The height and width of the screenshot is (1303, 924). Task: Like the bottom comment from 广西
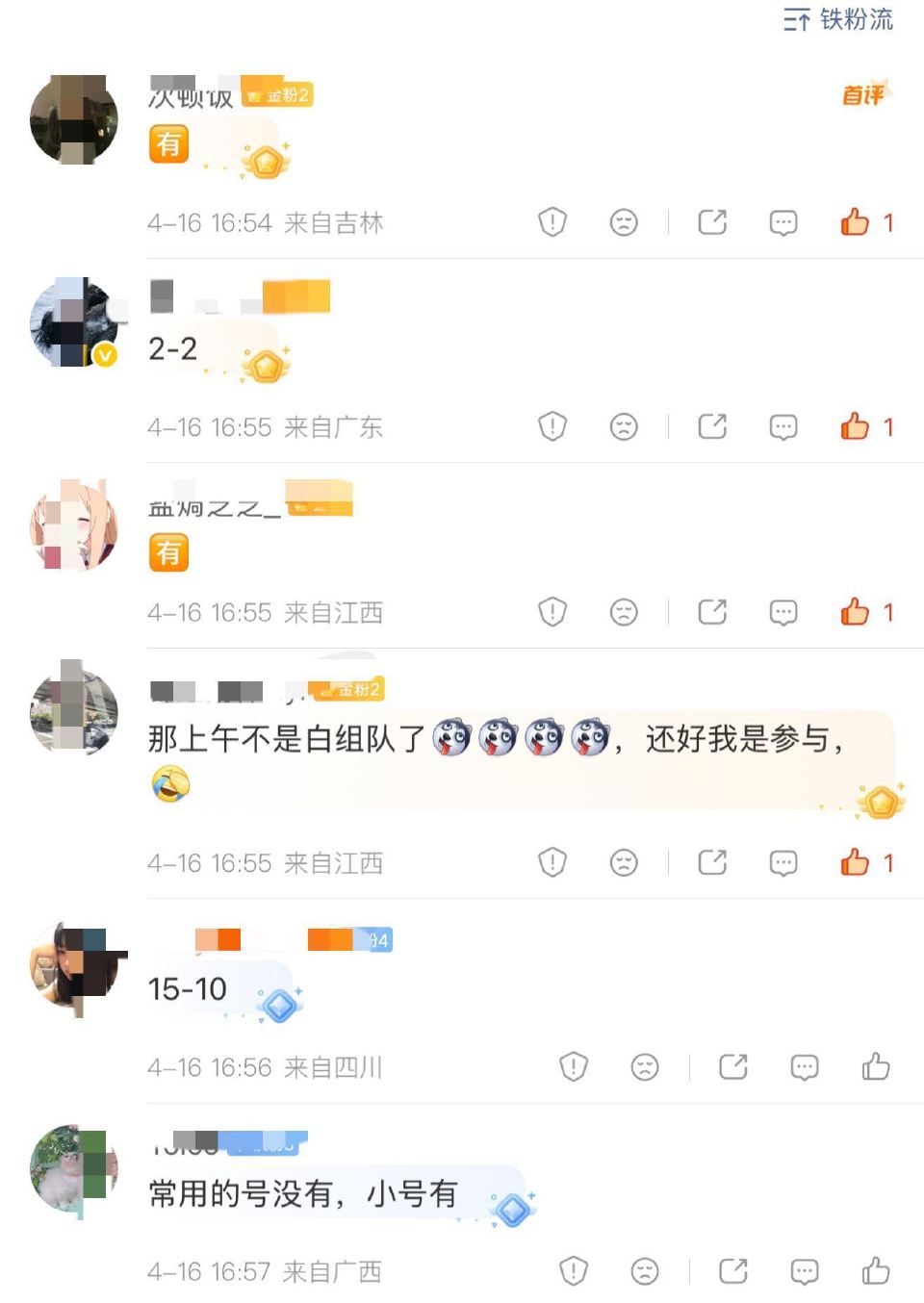874,1270
